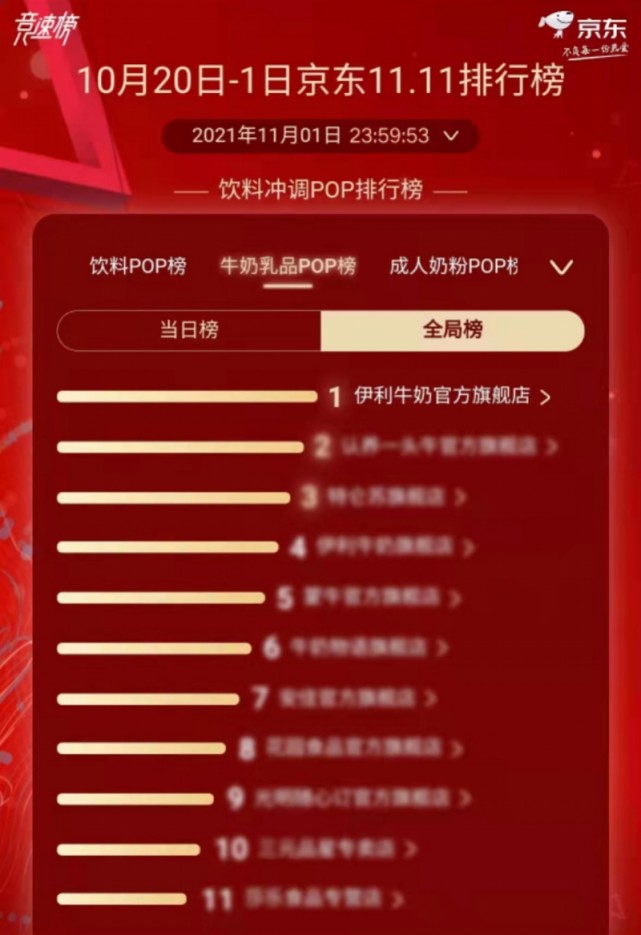The image size is (641, 935).
Task: Switch to the 成人奶粉POP榜 tab
Action: tap(453, 266)
